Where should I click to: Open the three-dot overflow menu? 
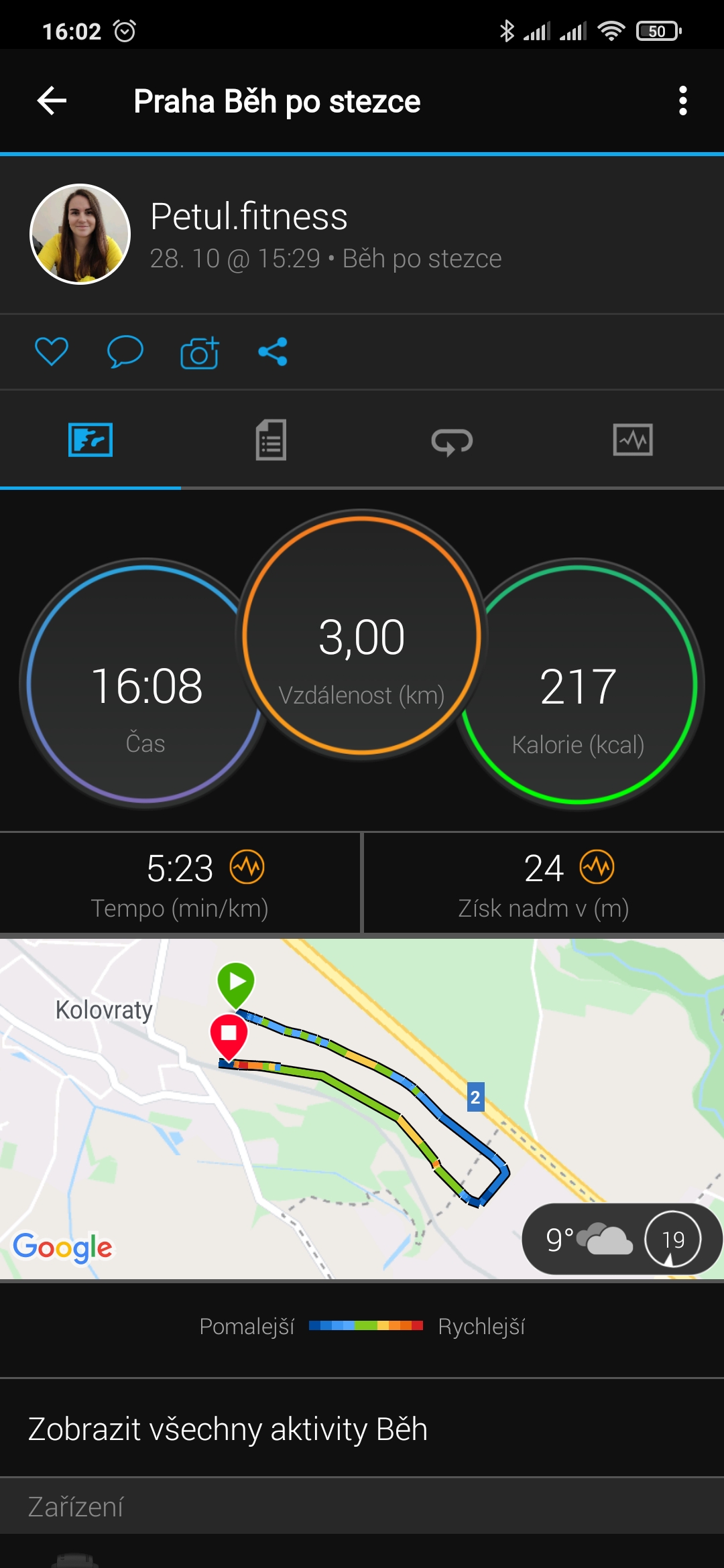coord(682,101)
